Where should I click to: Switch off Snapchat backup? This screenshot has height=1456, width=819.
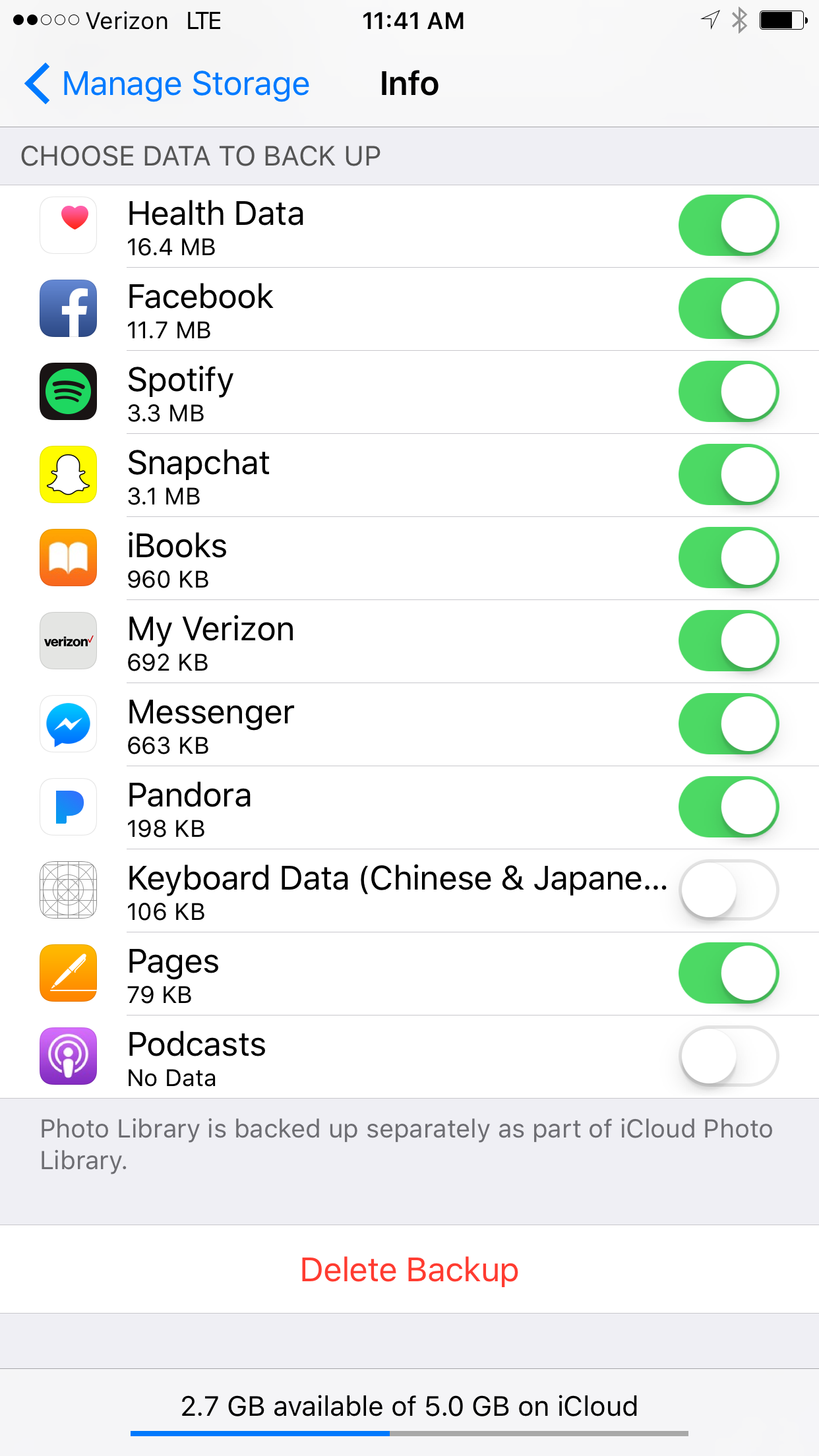[x=728, y=475]
